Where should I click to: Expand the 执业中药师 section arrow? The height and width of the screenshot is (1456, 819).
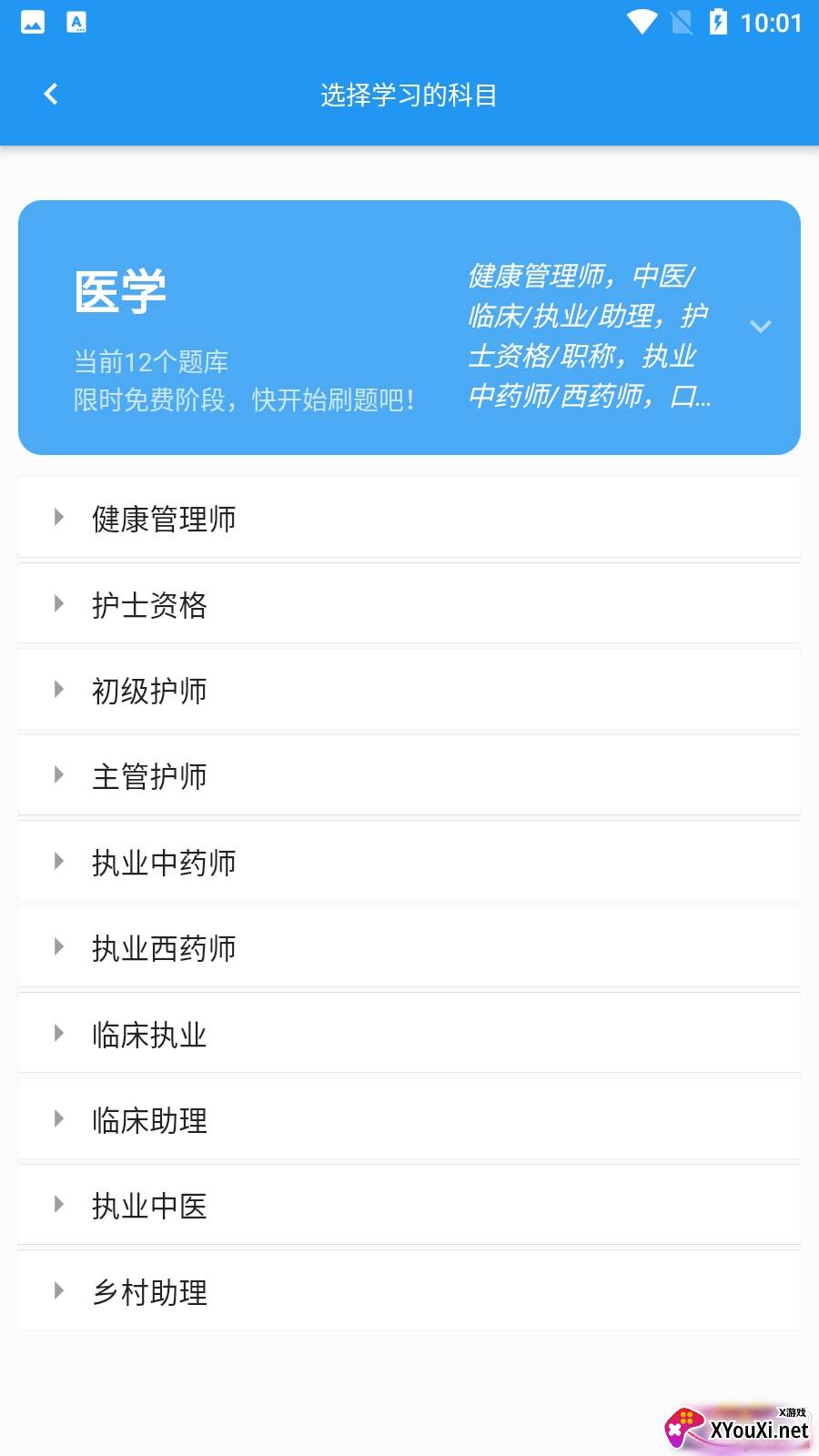[59, 861]
